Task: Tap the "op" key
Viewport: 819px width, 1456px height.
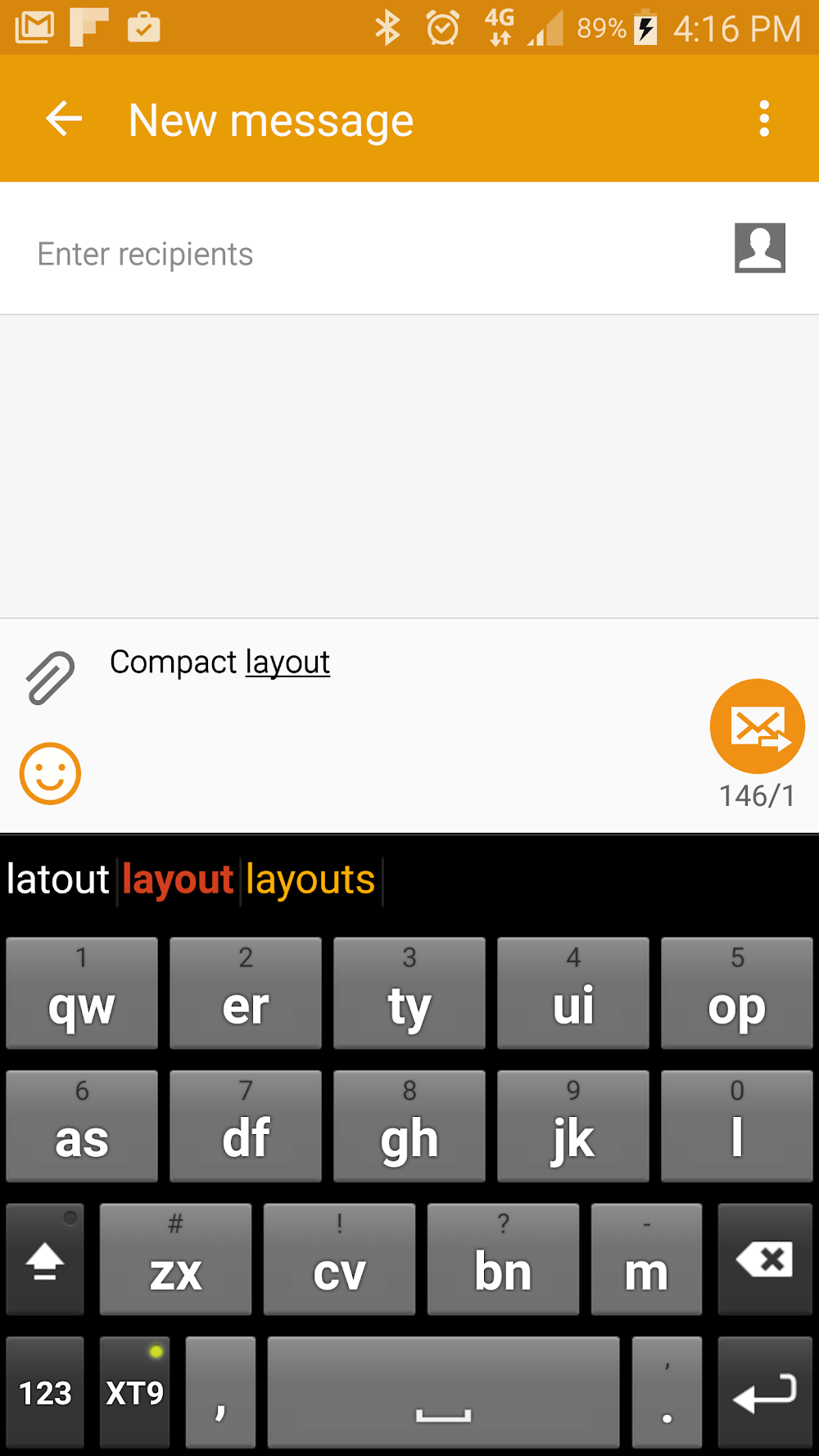Action: coord(736,993)
